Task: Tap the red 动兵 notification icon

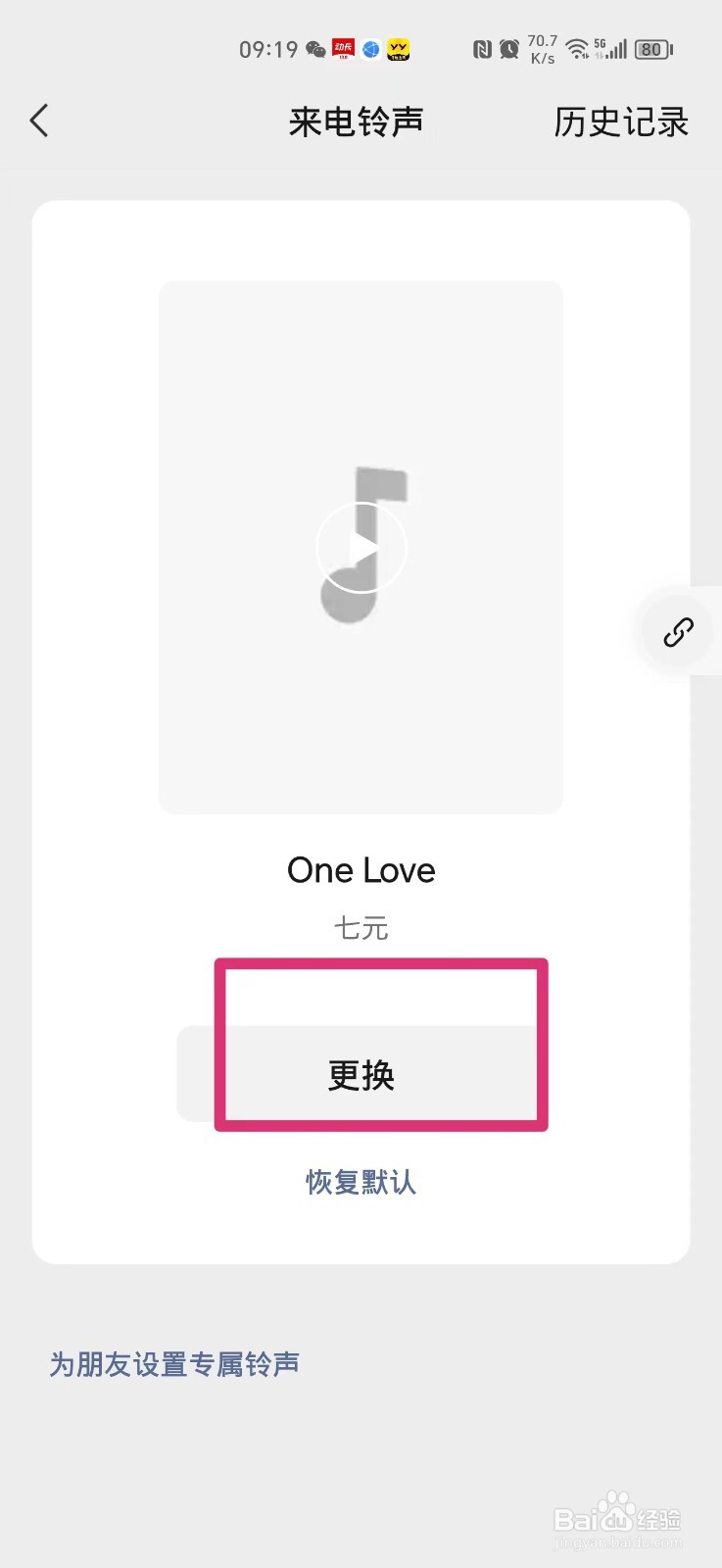Action: pyautogui.click(x=342, y=49)
